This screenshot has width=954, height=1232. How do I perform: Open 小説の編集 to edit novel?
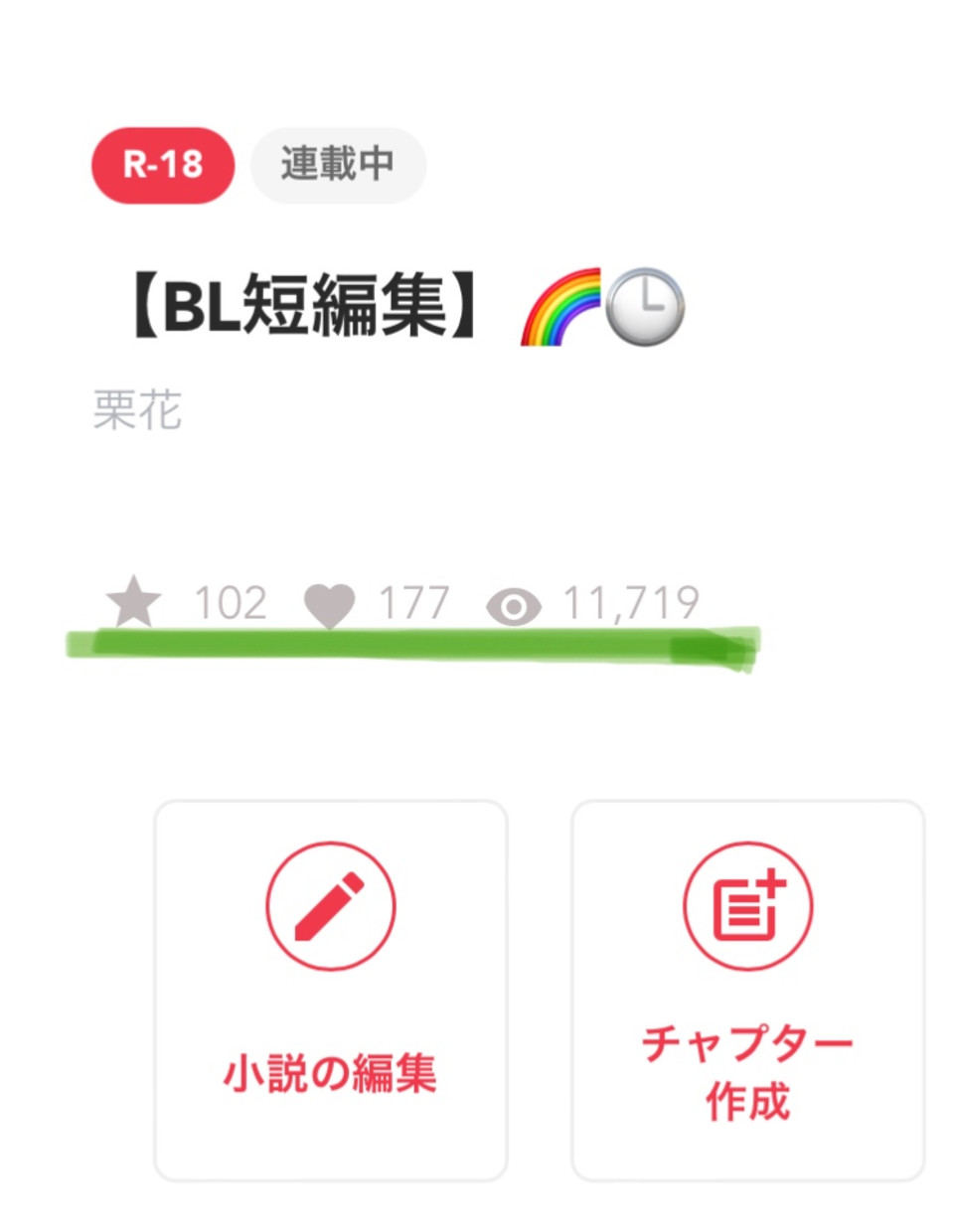[330, 990]
